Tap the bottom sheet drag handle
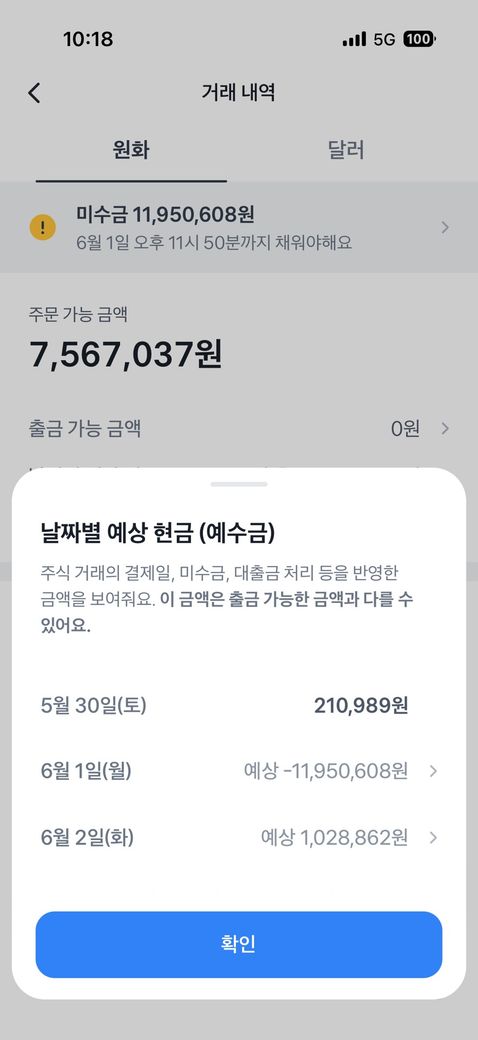This screenshot has width=478, height=1040. 239,484
